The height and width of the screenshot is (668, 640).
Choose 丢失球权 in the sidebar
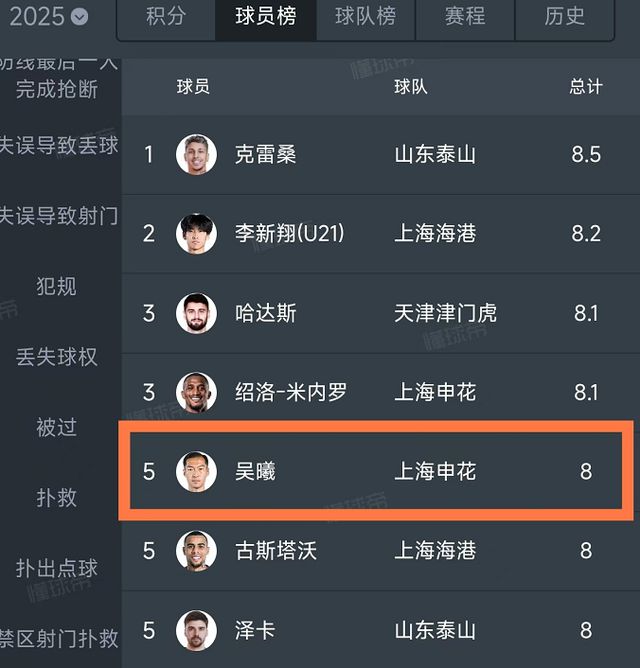coord(56,357)
